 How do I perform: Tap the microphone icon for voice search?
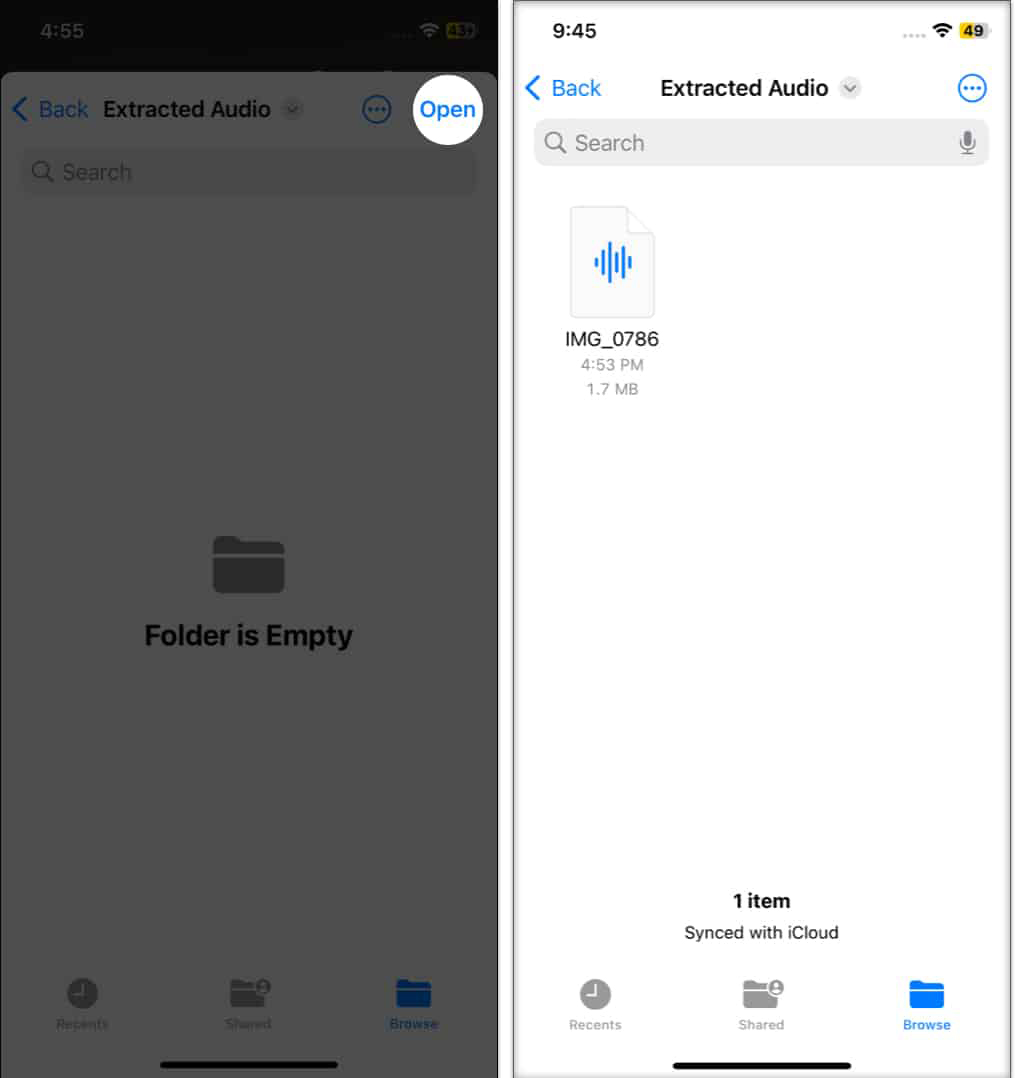click(x=967, y=143)
